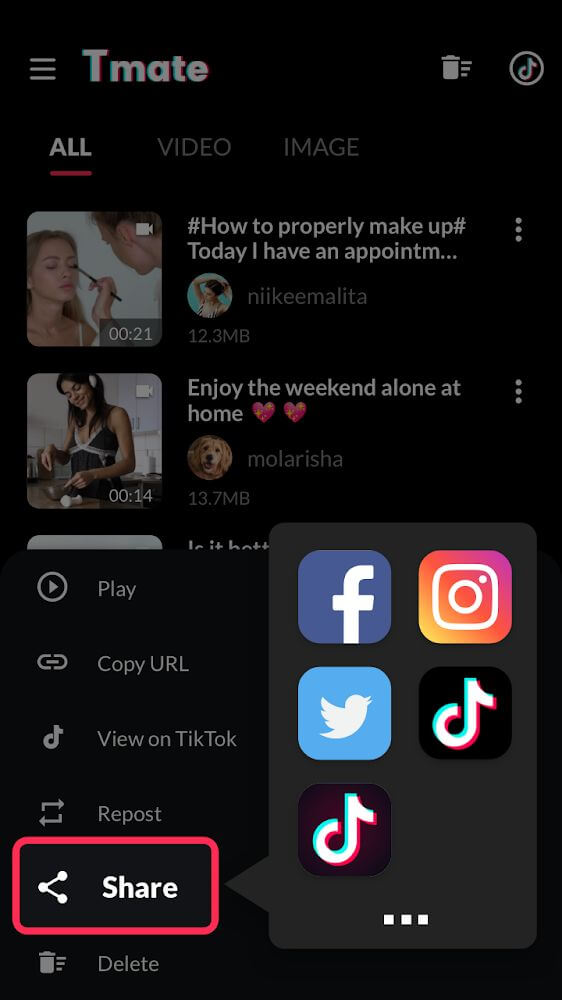Image resolution: width=562 pixels, height=1000 pixels.
Task: Share to Facebook
Action: coord(344,596)
